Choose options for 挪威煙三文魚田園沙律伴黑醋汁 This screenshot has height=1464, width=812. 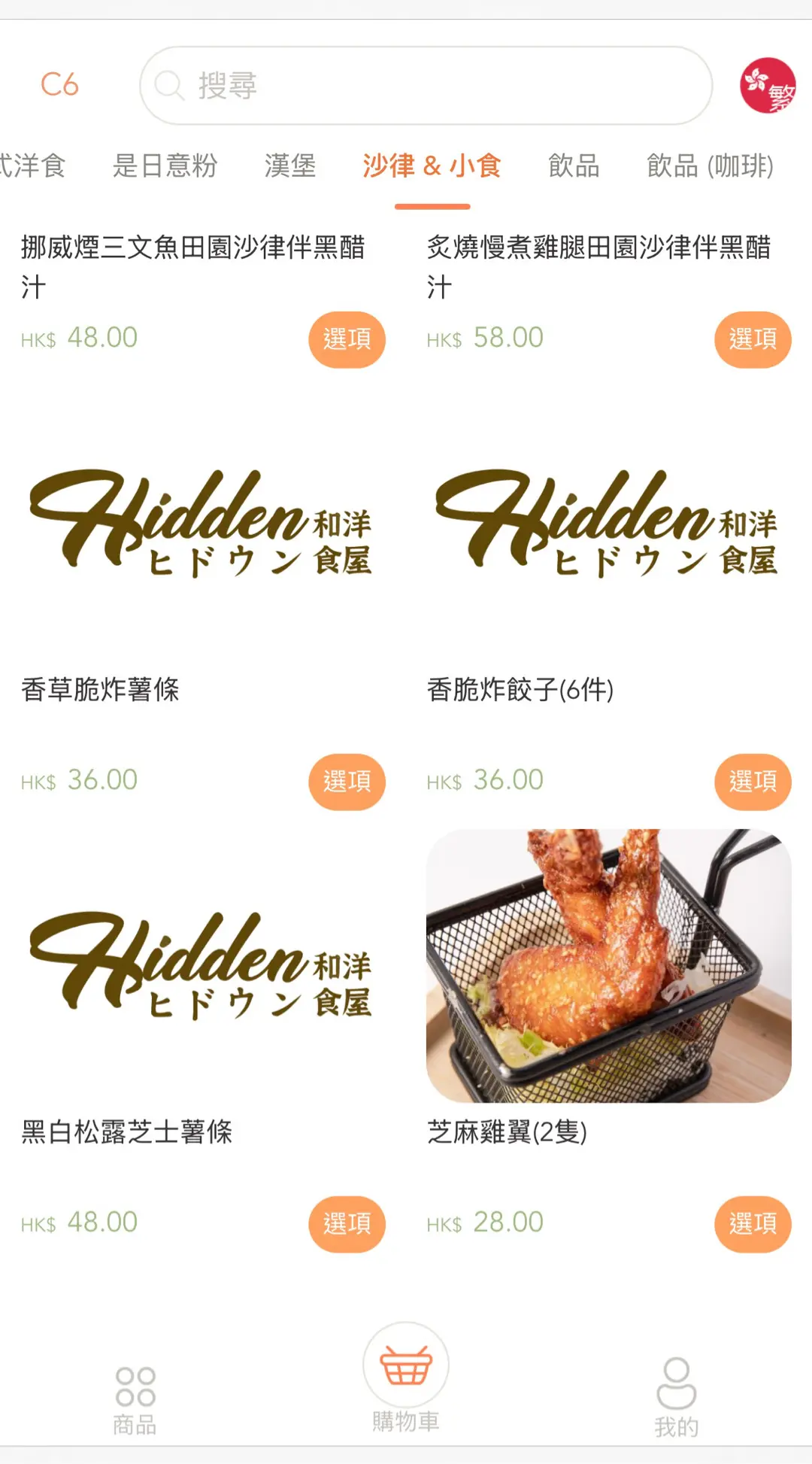347,339
